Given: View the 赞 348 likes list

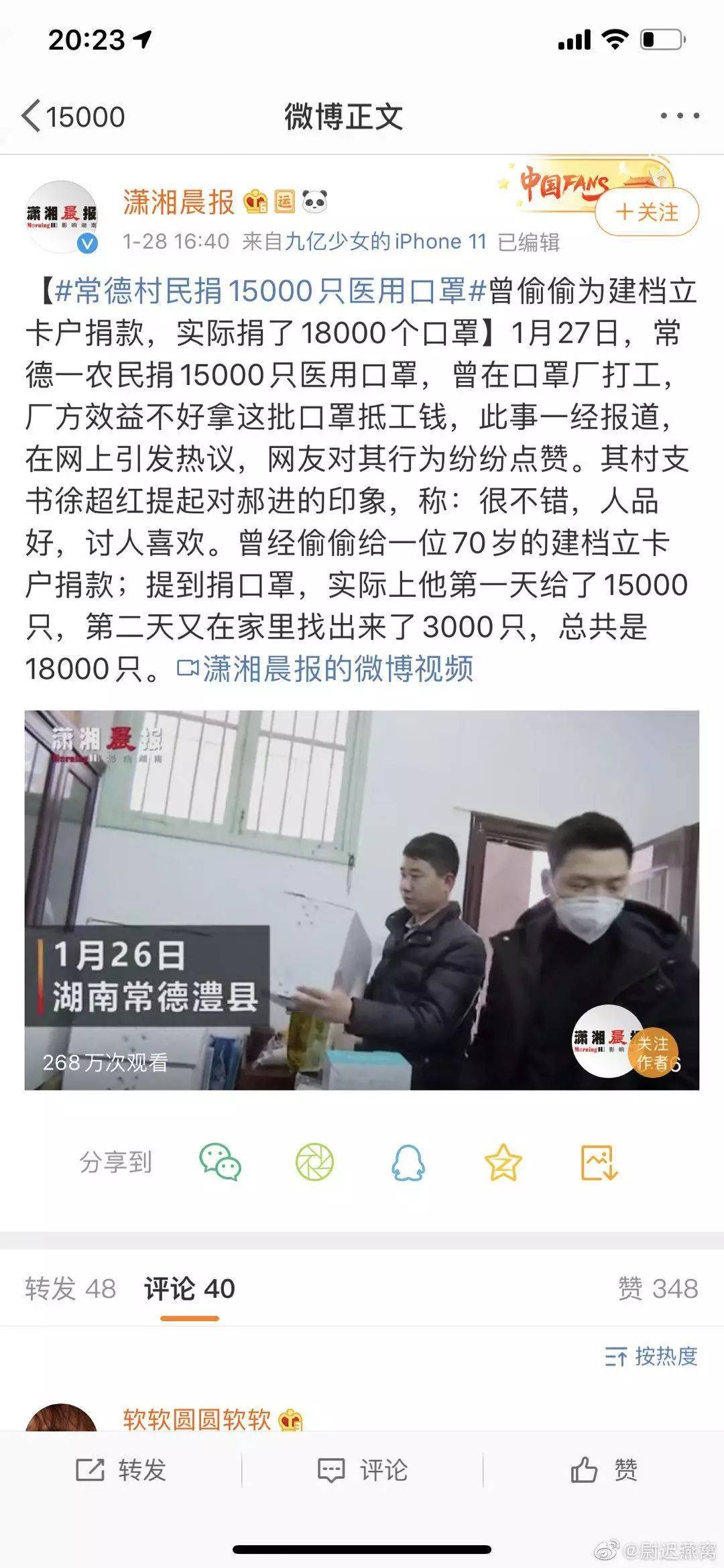Looking at the screenshot, I should click(658, 1288).
